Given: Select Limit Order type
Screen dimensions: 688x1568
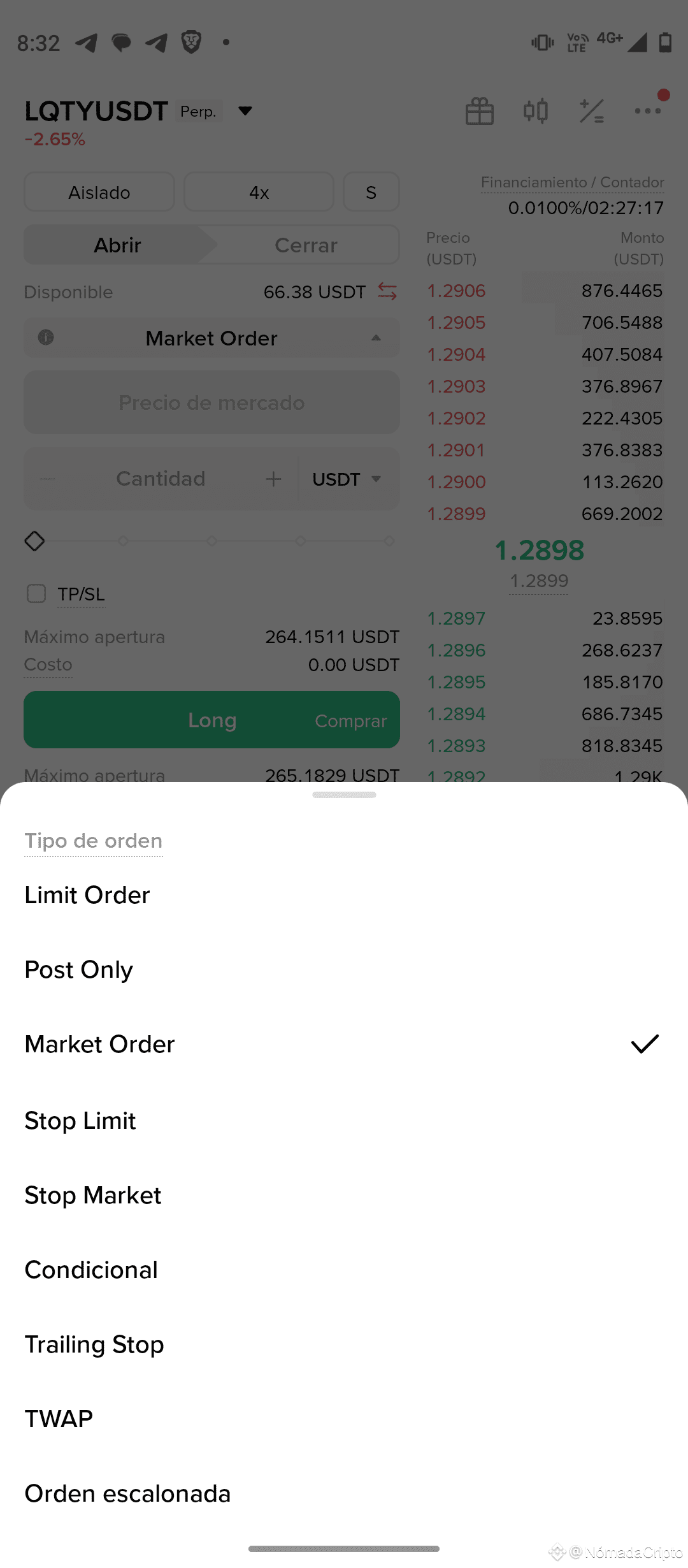Looking at the screenshot, I should 344,895.
